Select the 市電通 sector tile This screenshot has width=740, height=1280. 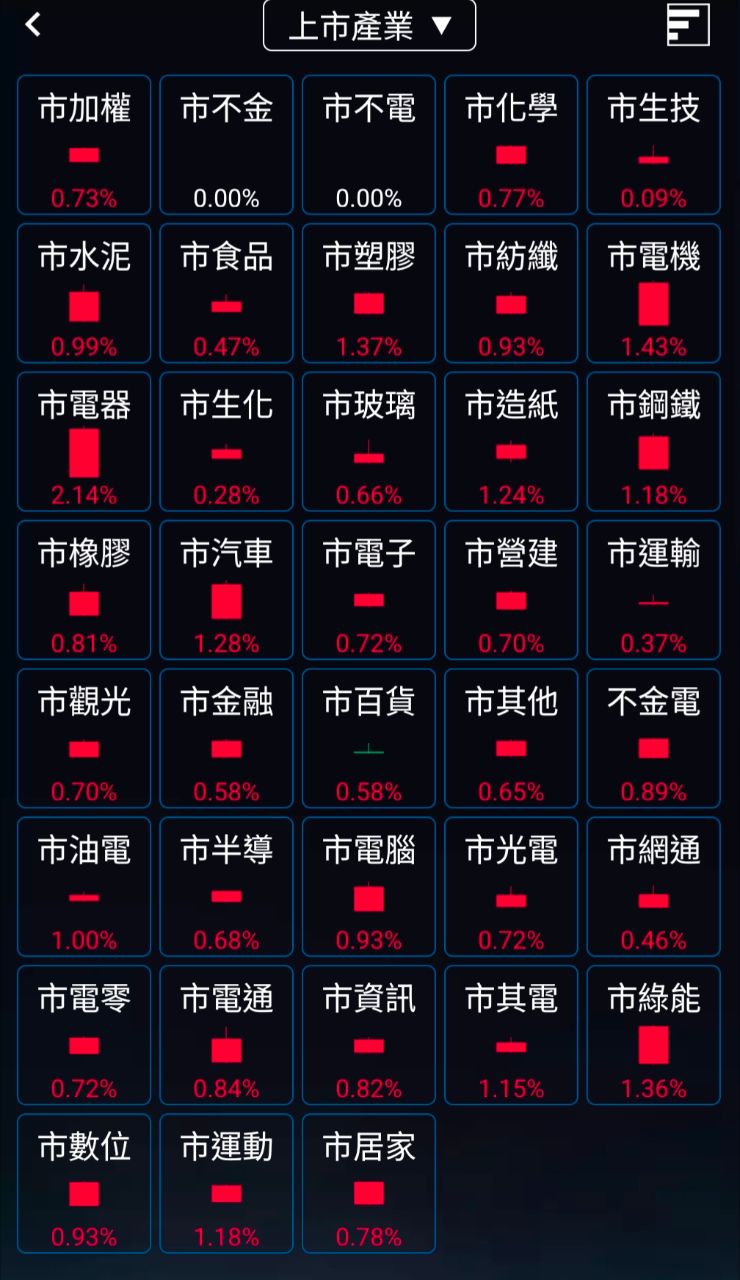tap(226, 1034)
